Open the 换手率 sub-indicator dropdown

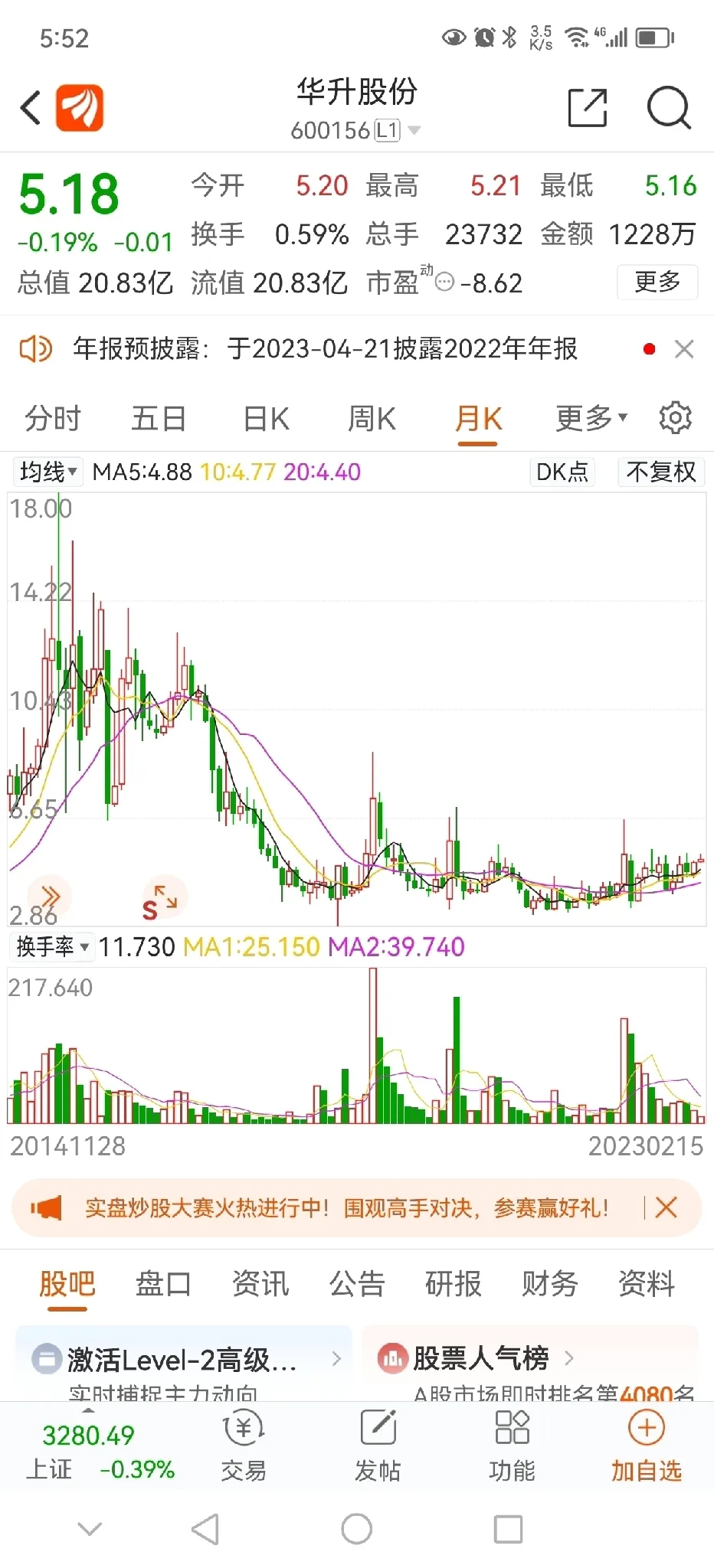pos(51,947)
